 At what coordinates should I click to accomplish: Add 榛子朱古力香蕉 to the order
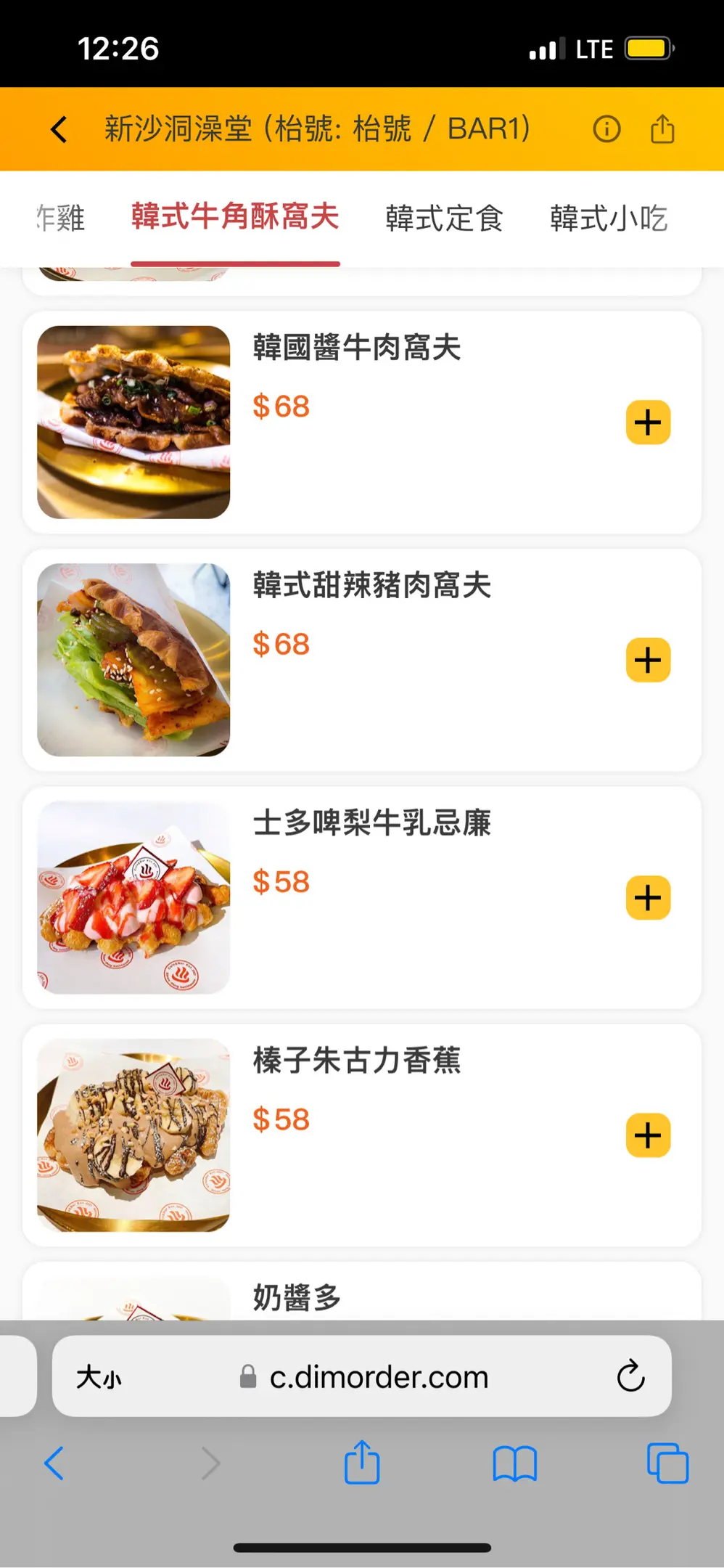pos(648,1135)
